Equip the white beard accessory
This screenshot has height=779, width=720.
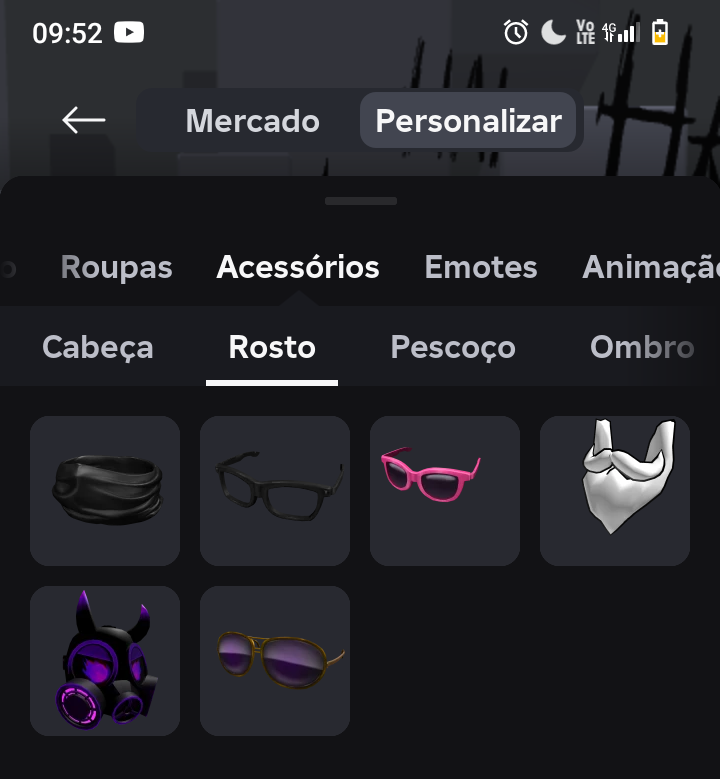(x=614, y=490)
